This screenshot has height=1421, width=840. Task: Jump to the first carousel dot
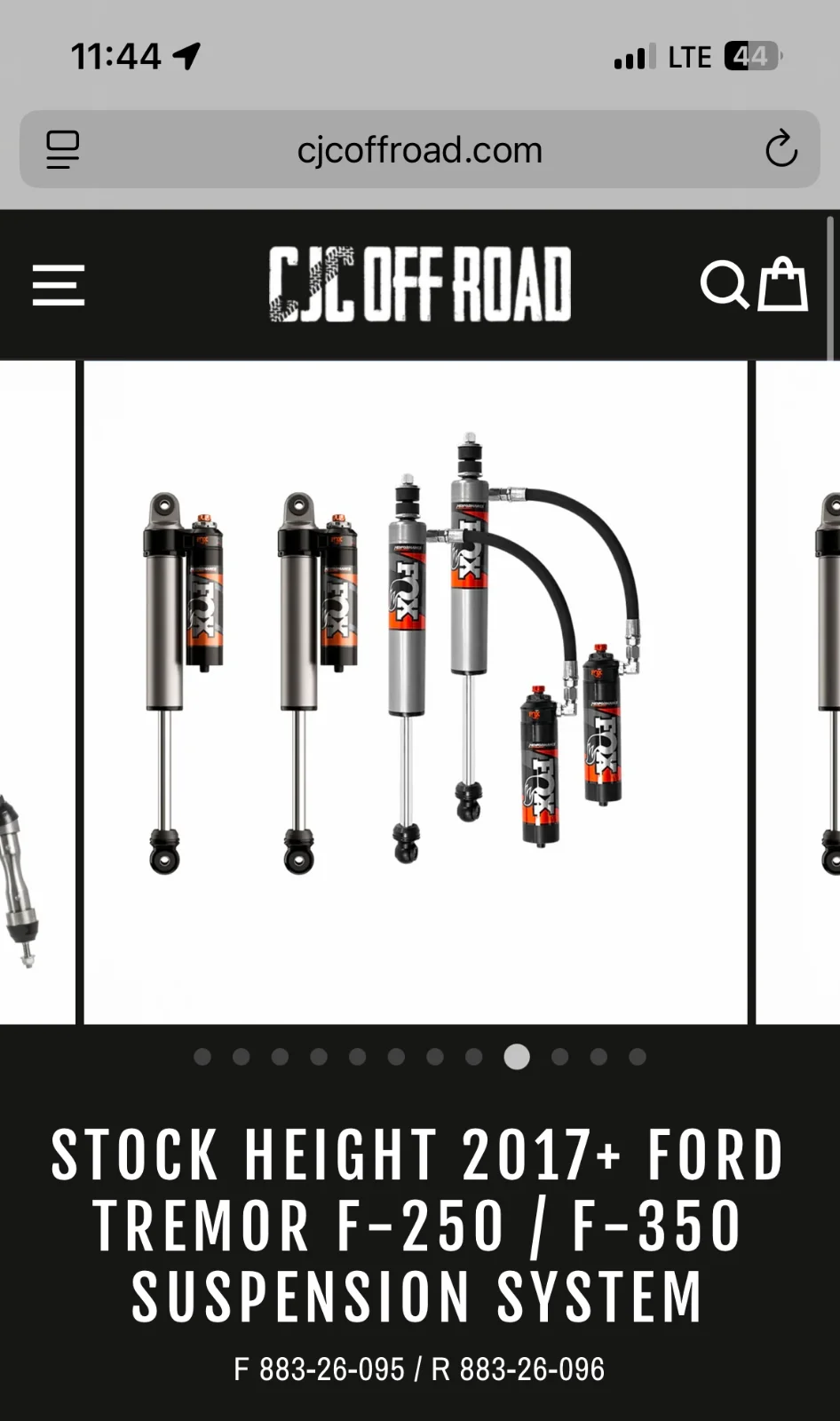(x=202, y=1056)
